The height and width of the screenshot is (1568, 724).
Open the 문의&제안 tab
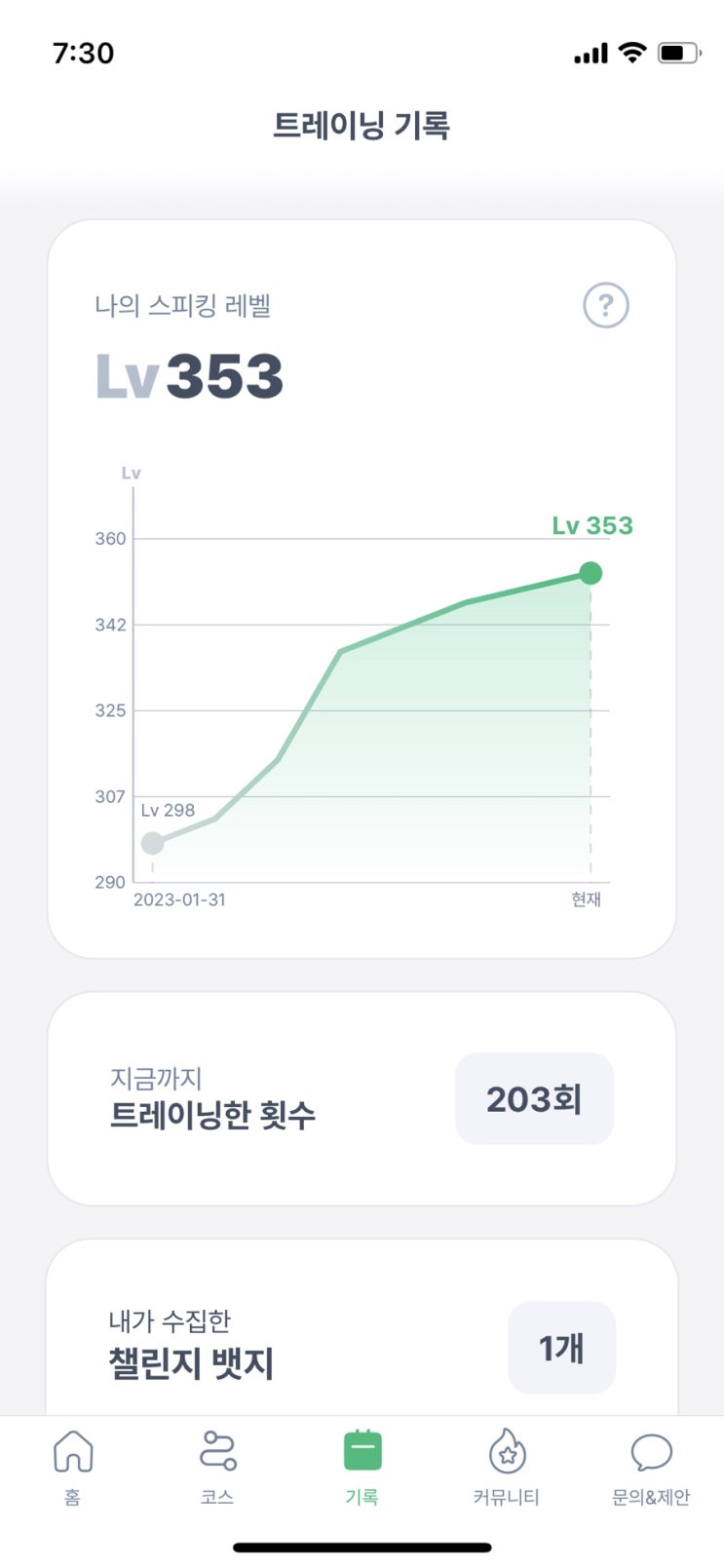650,1465
